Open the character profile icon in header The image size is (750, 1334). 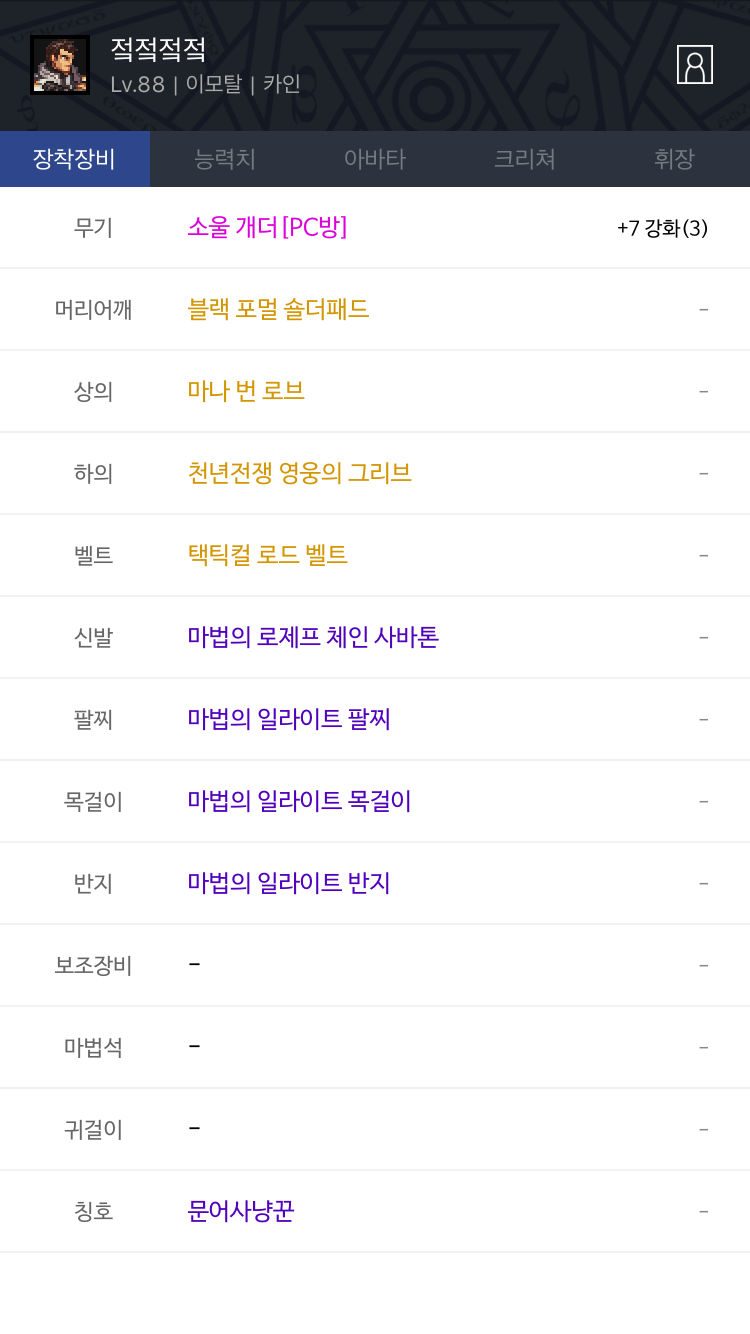694,64
